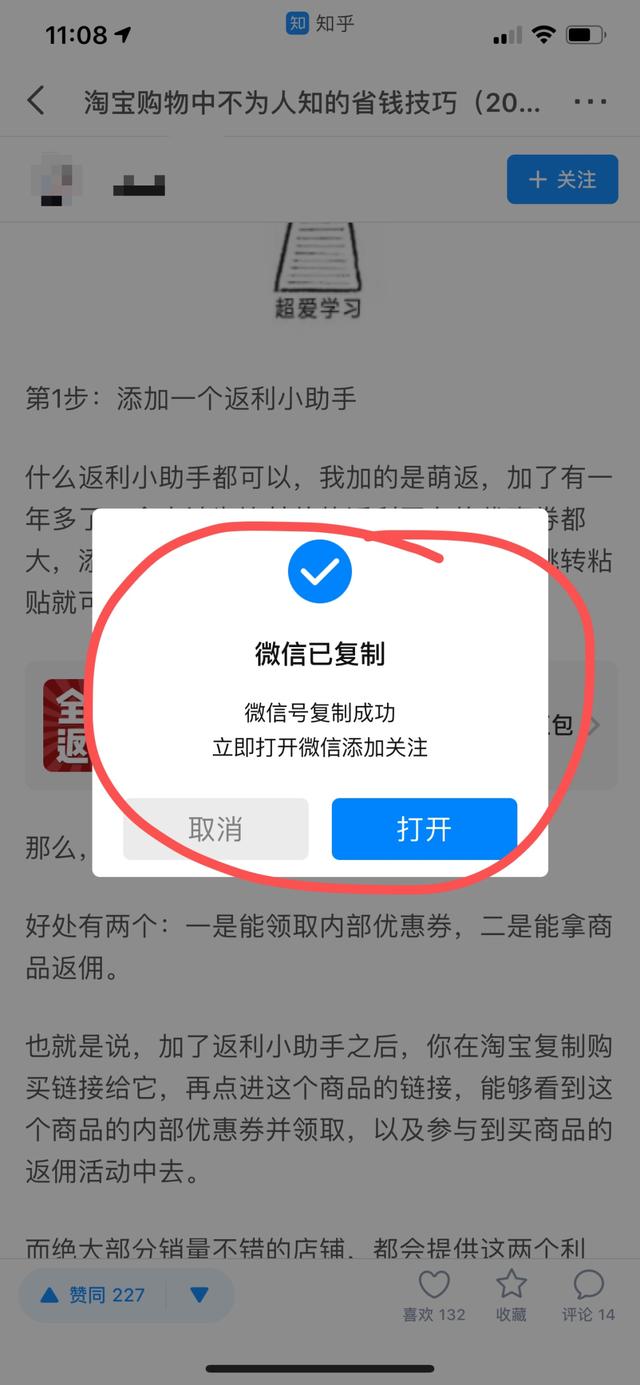
Task: Upvote the article with 赞同 227
Action: [x=94, y=1295]
